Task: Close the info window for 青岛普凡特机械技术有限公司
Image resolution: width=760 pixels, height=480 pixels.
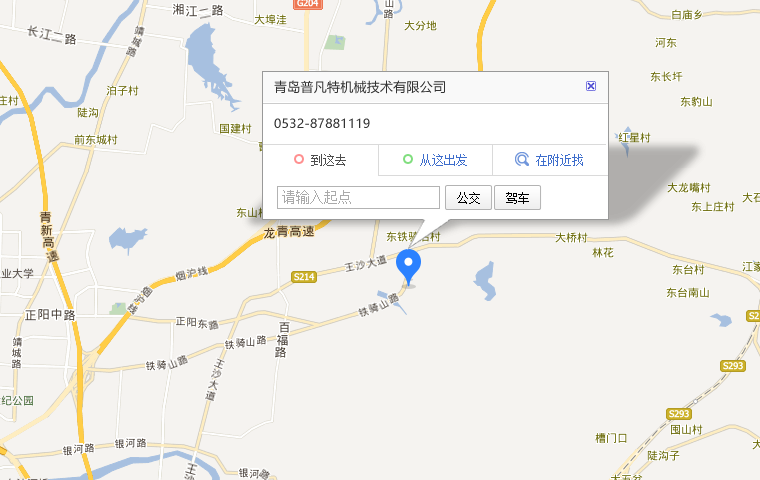Action: coord(591,86)
